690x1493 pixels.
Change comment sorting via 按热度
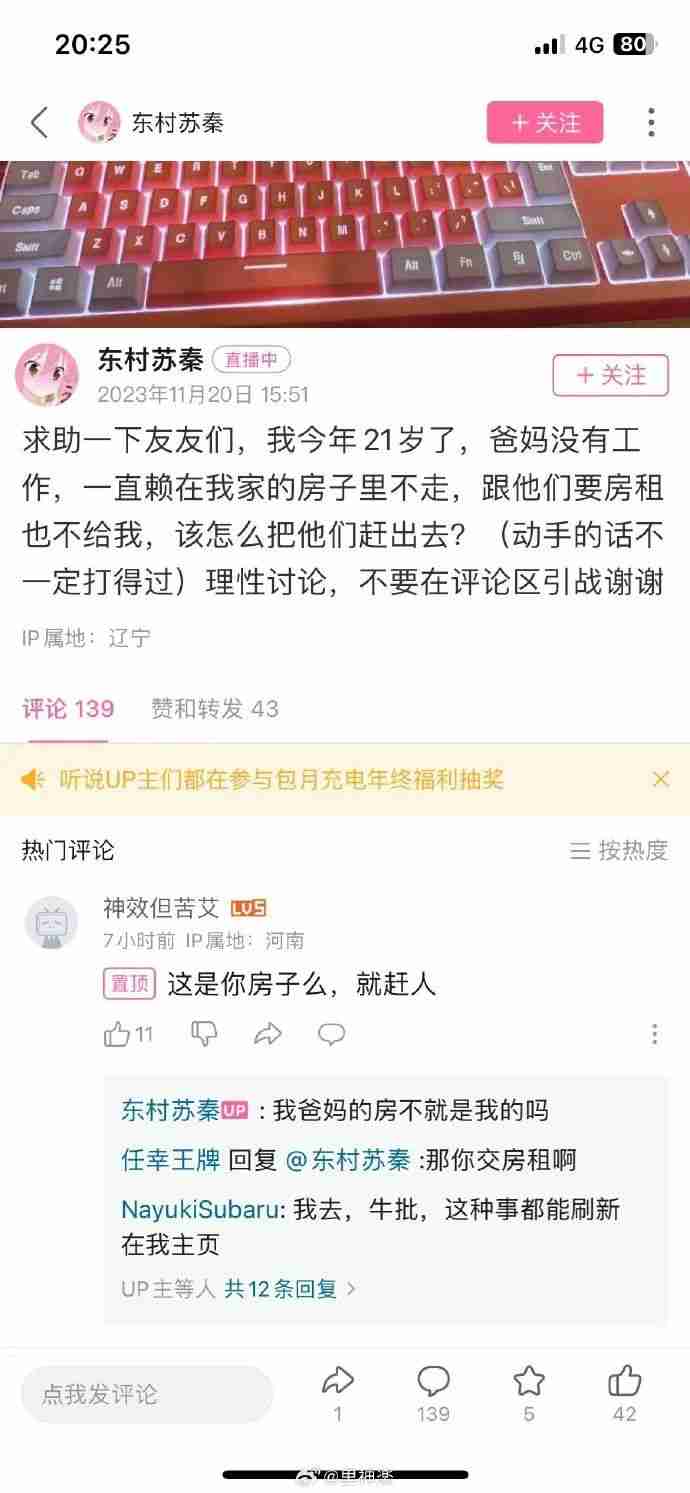coord(619,850)
